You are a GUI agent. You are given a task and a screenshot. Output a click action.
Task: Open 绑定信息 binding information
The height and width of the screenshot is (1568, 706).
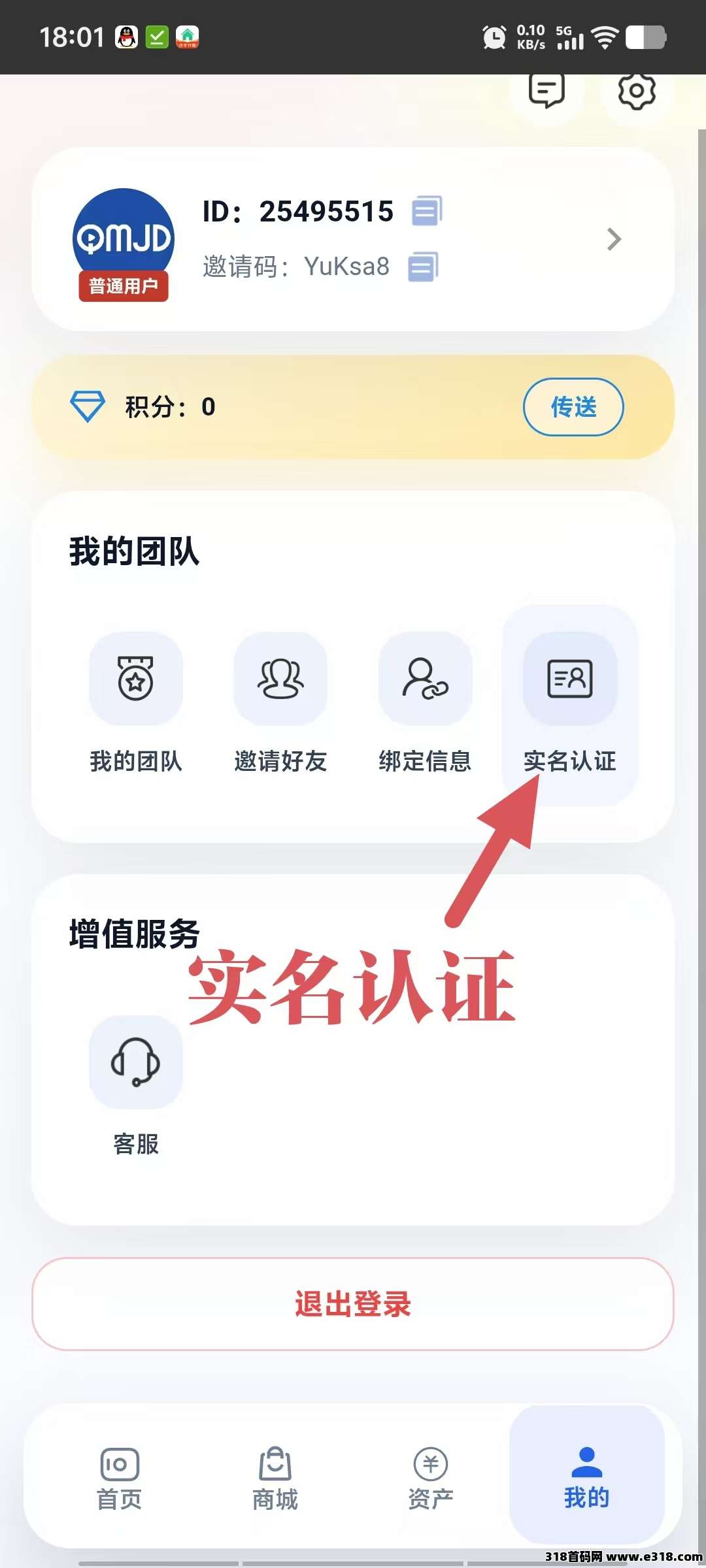pyautogui.click(x=426, y=679)
